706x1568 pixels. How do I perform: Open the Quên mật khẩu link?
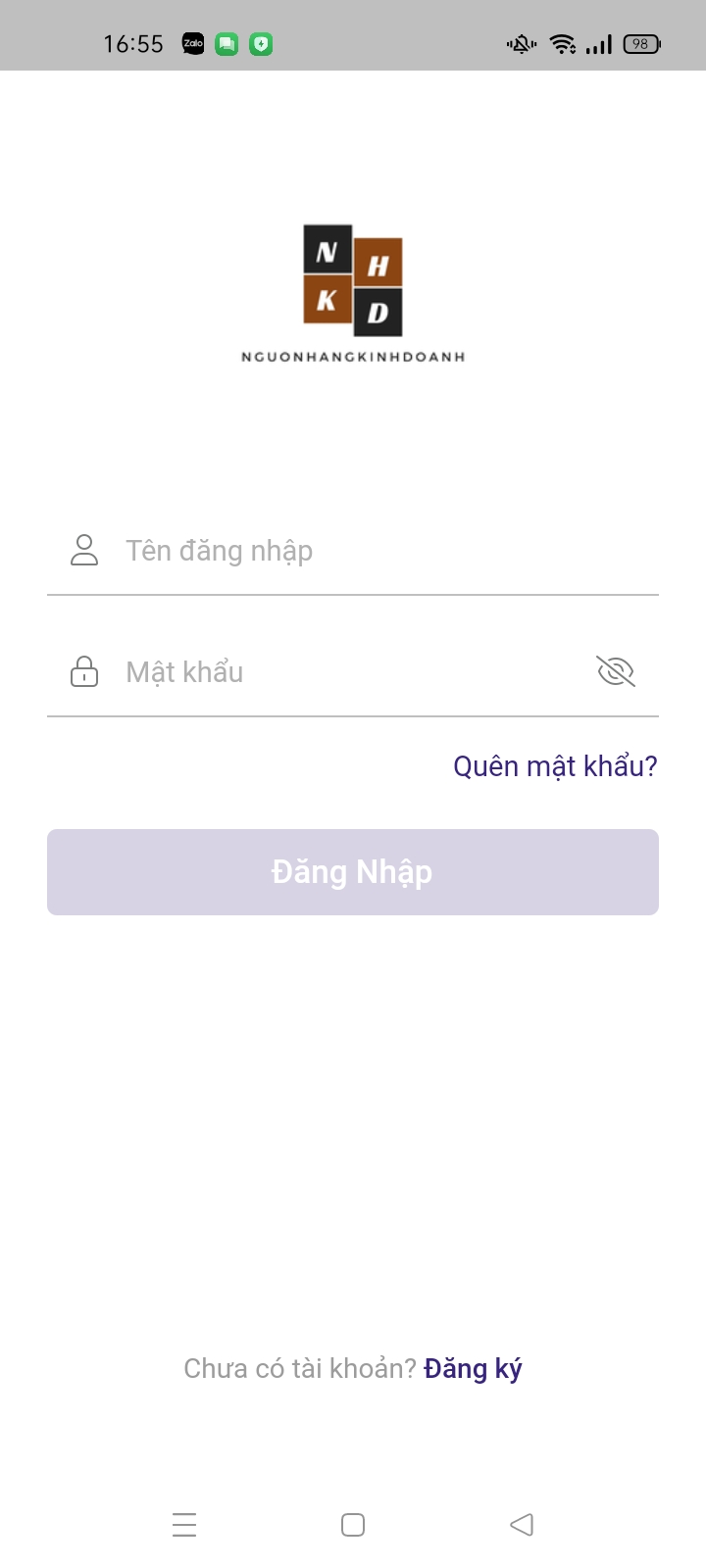[x=555, y=765]
